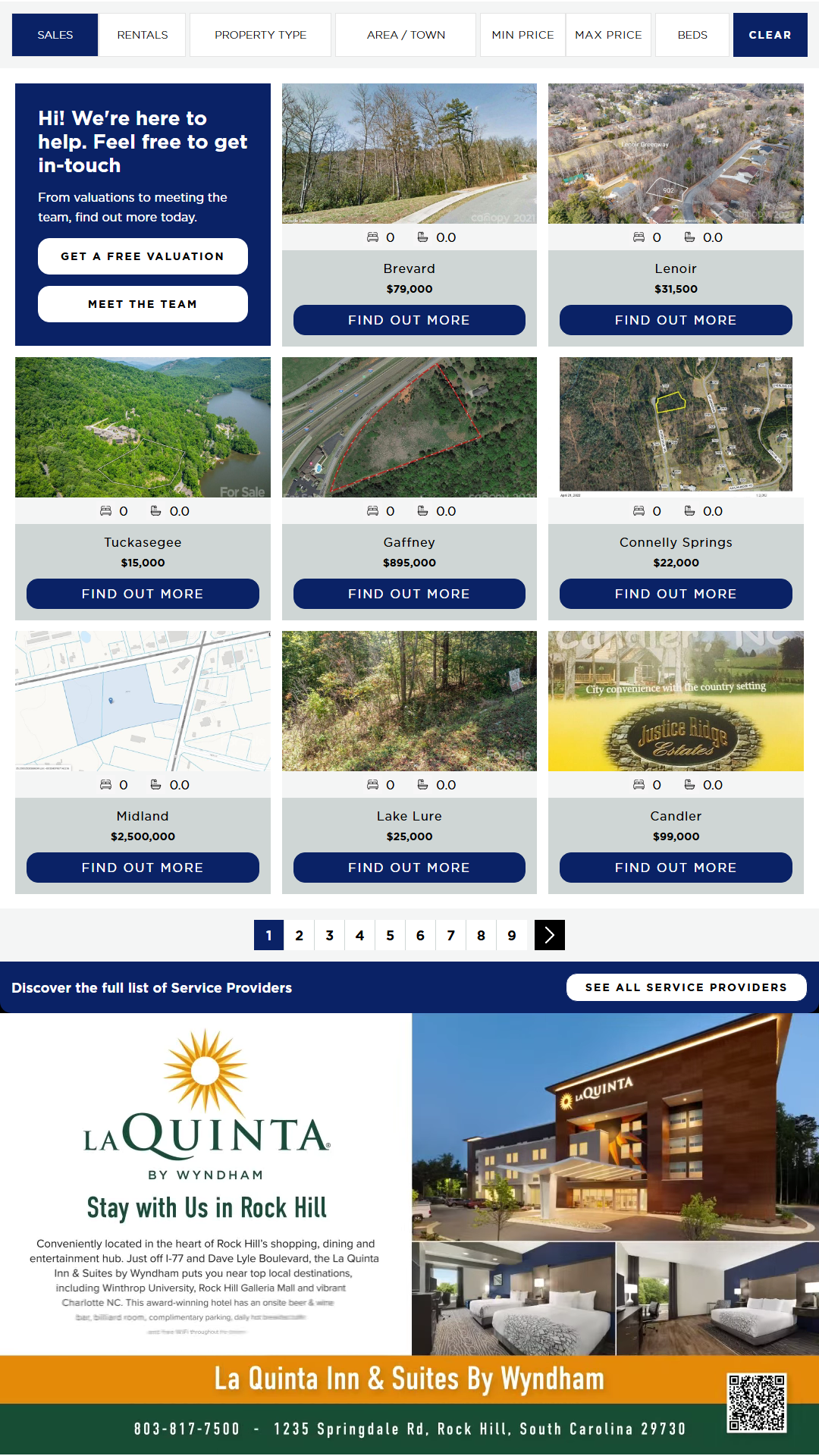Clear all search filters
This screenshot has height=1456, width=819.
pos(770,35)
